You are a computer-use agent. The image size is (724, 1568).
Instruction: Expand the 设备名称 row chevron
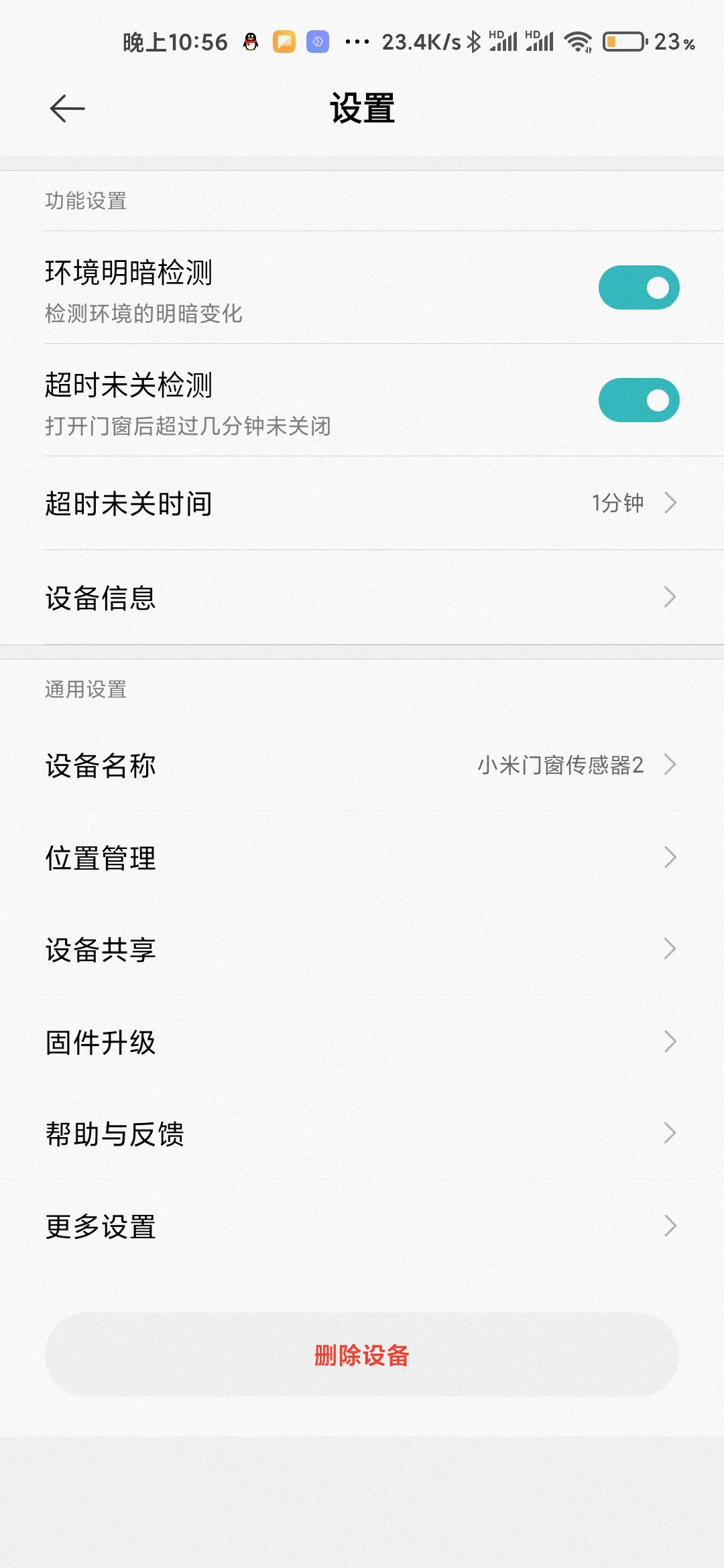pos(672,766)
